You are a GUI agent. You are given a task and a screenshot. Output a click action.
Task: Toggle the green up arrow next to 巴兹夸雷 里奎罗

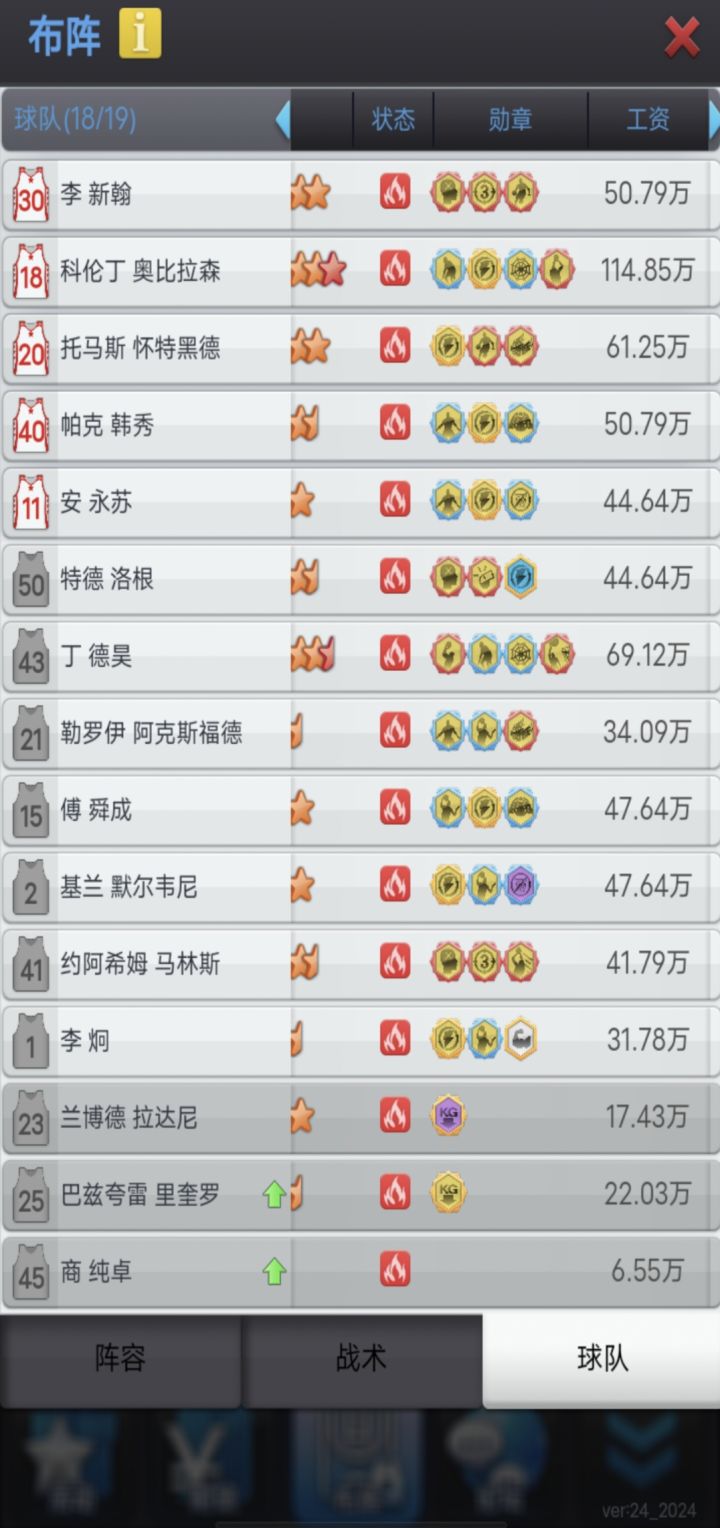click(x=273, y=1194)
